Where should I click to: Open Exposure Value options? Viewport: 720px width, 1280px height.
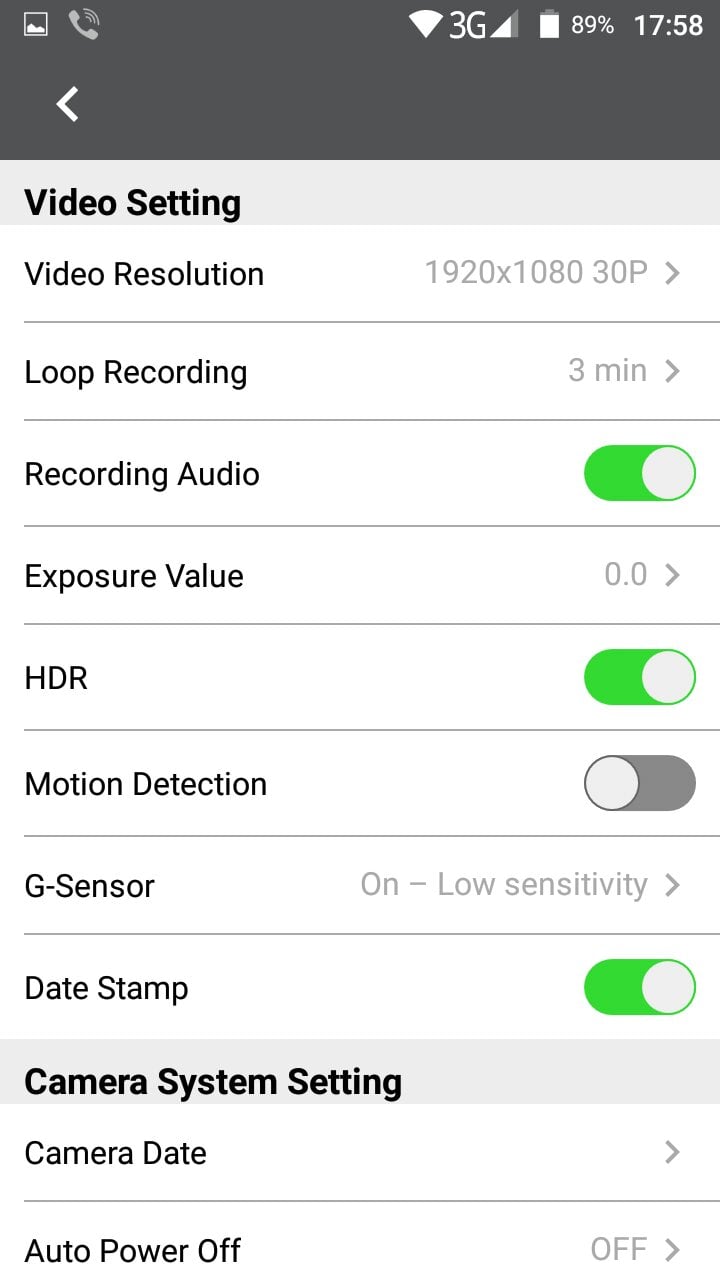click(x=360, y=575)
